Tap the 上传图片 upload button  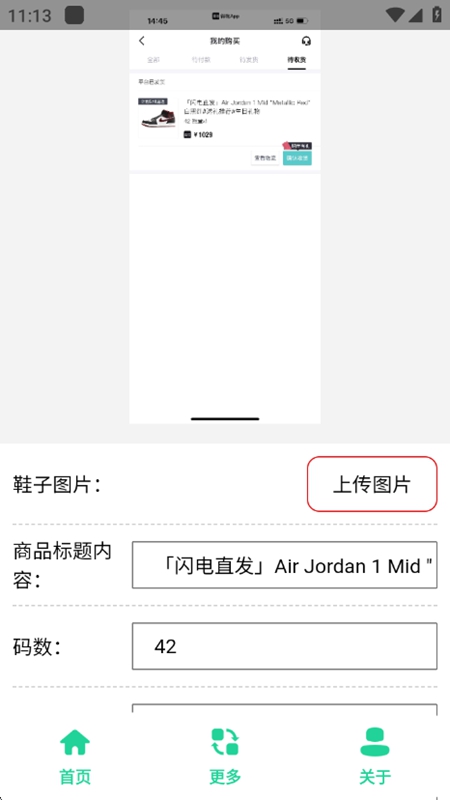(372, 484)
